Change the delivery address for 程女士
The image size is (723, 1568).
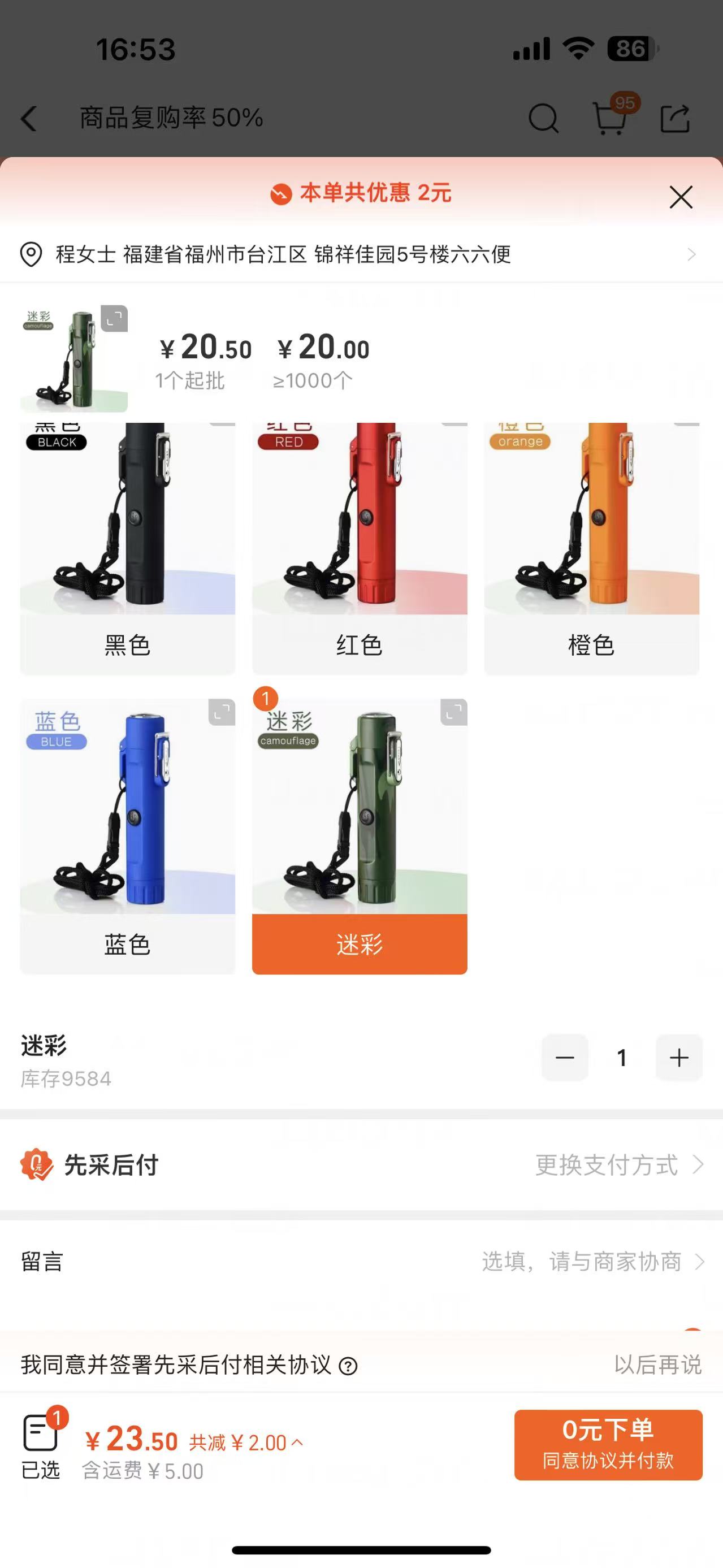(x=359, y=254)
